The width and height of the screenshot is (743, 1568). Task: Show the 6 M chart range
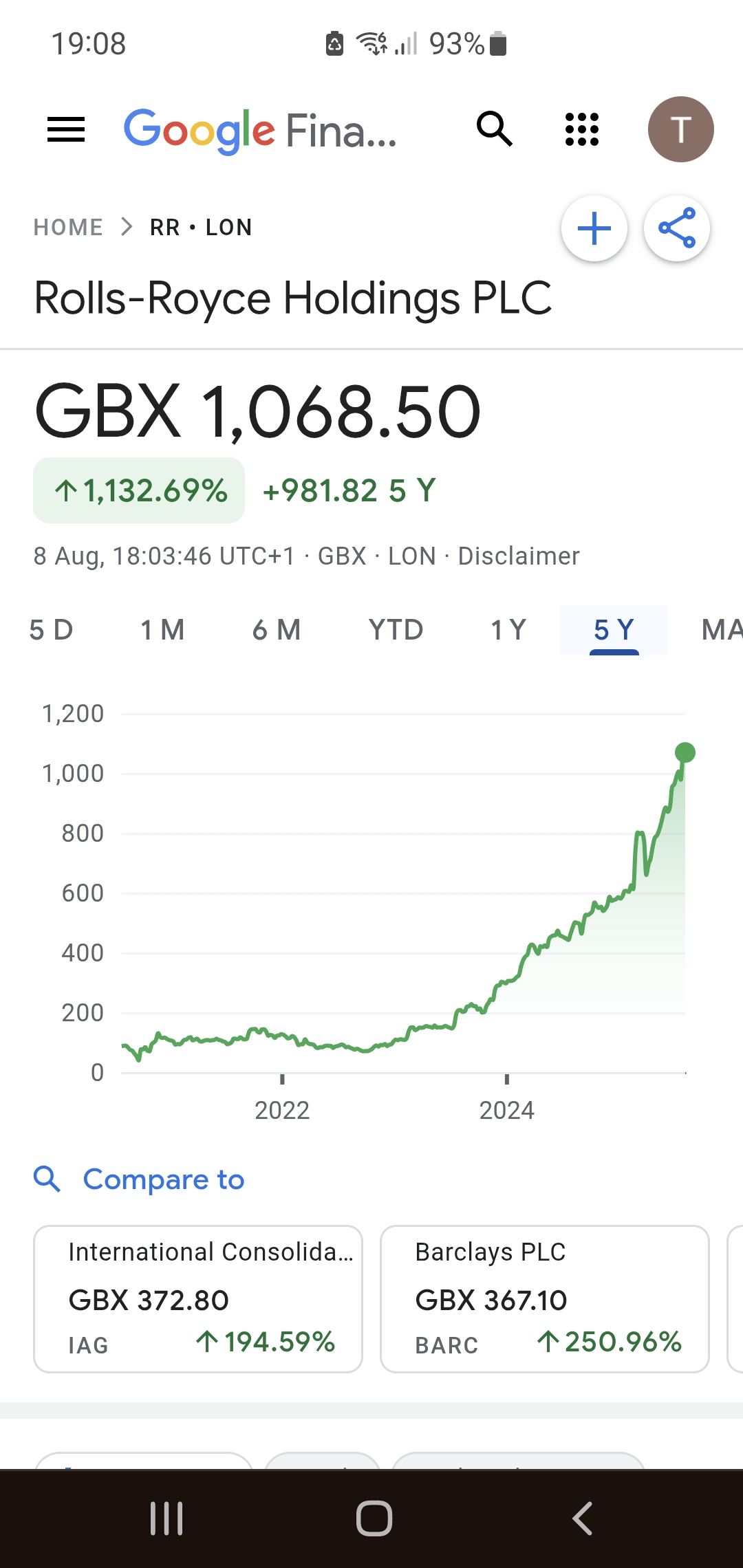[277, 630]
